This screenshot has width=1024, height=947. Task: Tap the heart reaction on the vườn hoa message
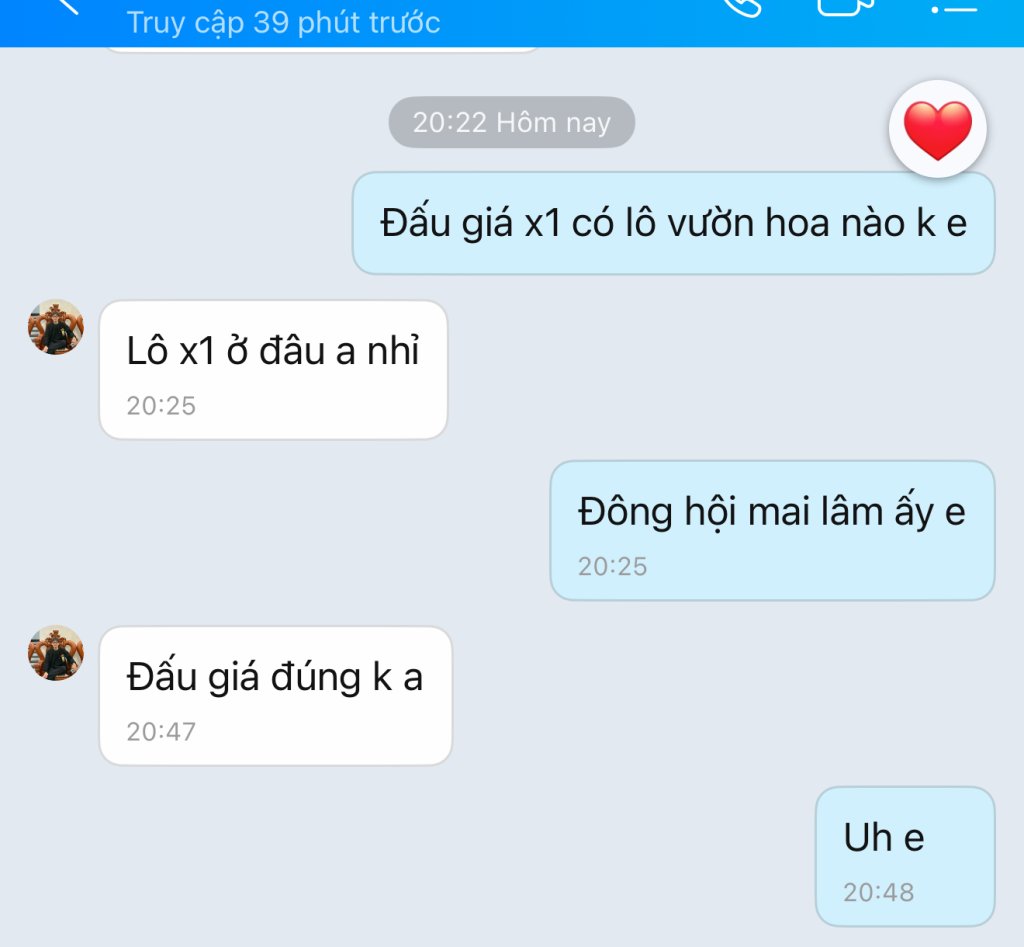click(937, 131)
